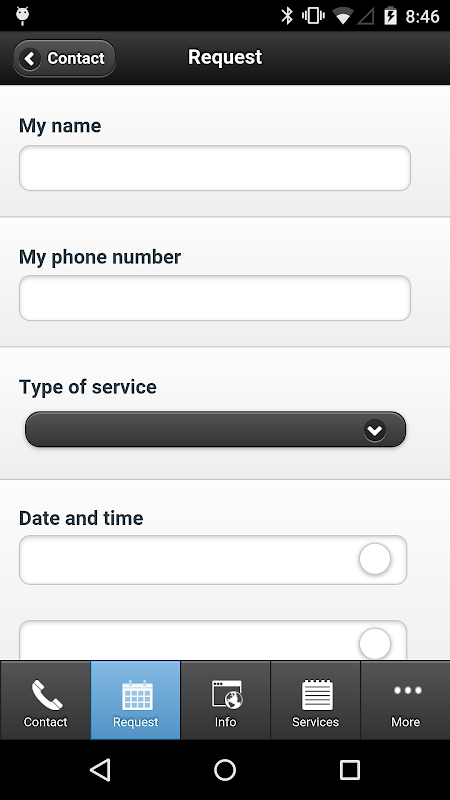Go back to Contact via header button

pos(64,59)
